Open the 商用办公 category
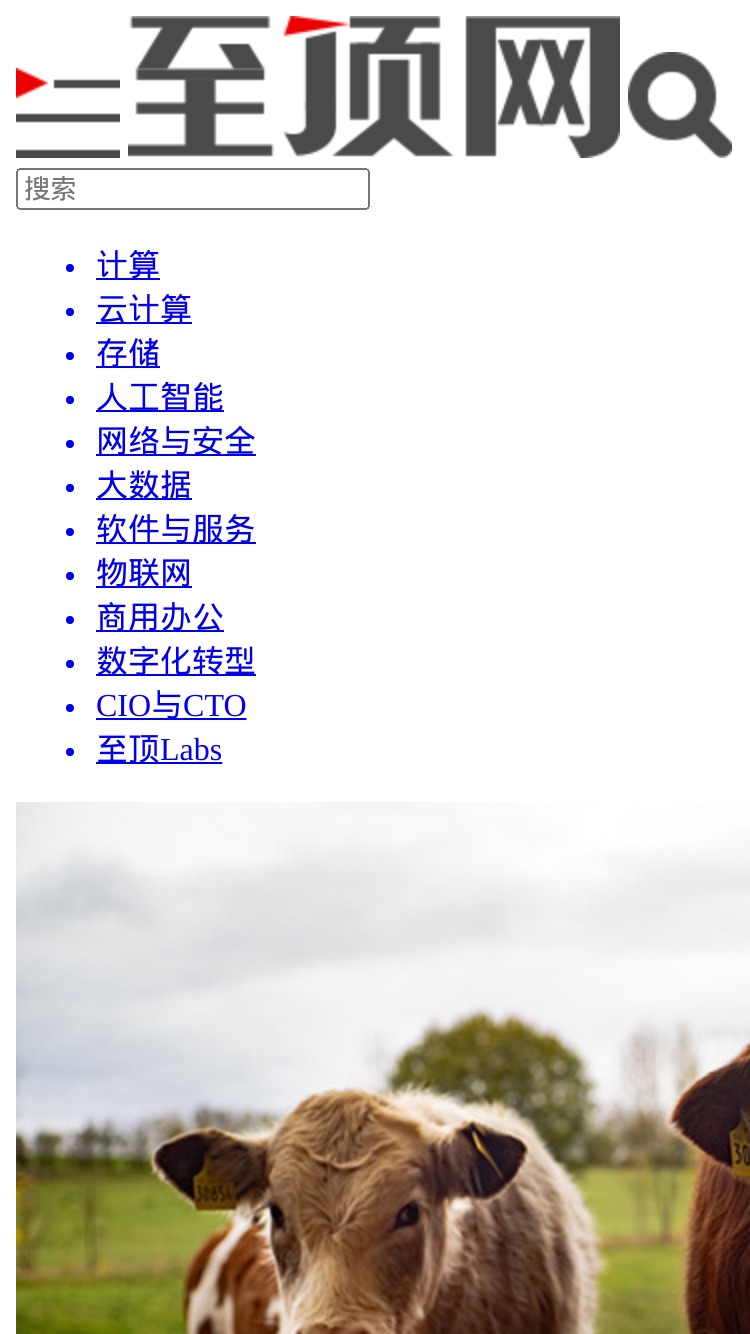Image resolution: width=750 pixels, height=1334 pixels. (160, 618)
